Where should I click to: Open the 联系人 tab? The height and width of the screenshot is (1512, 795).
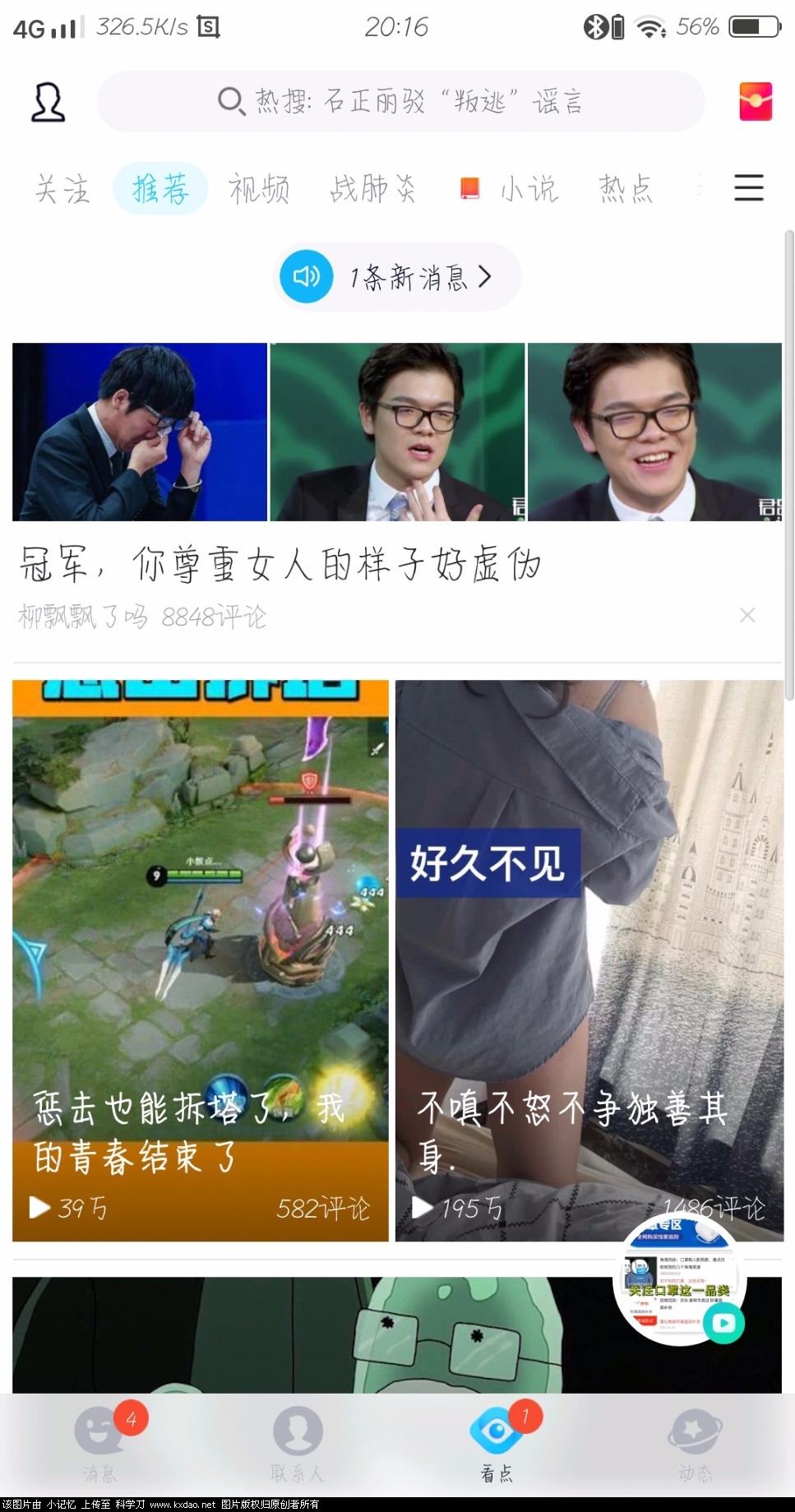298,1442
